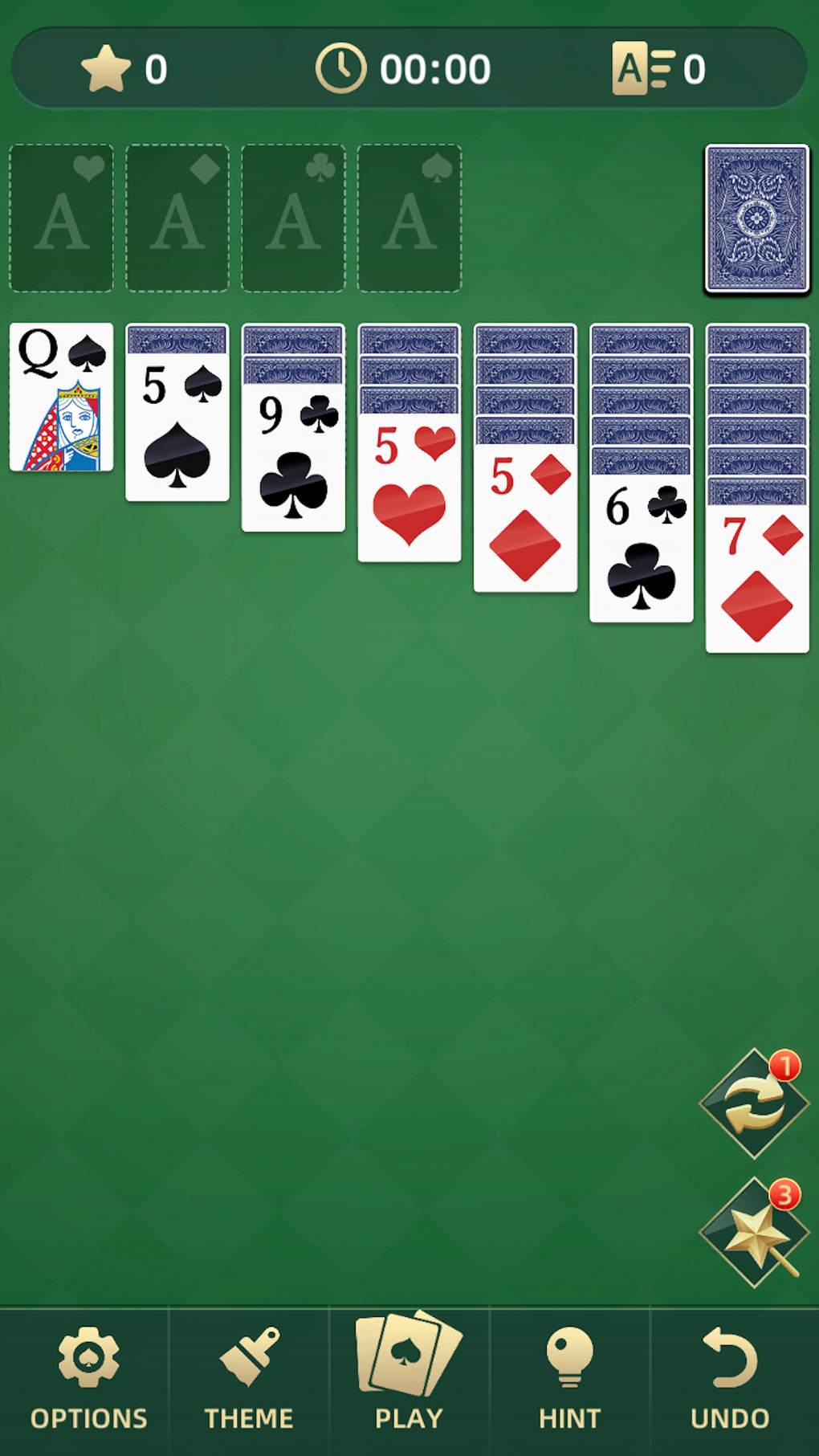Click the star score icon
819x1456 pixels.
point(107,67)
